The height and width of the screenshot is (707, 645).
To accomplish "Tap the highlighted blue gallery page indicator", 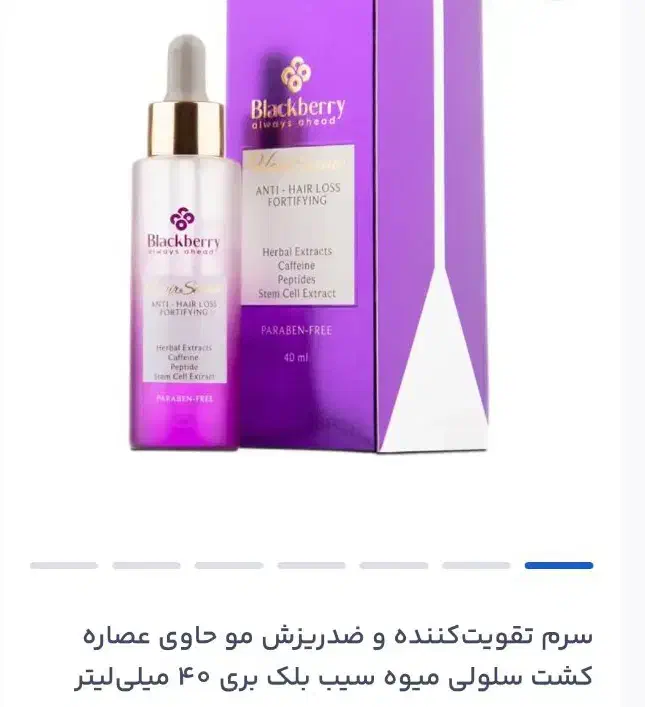I will pos(558,566).
